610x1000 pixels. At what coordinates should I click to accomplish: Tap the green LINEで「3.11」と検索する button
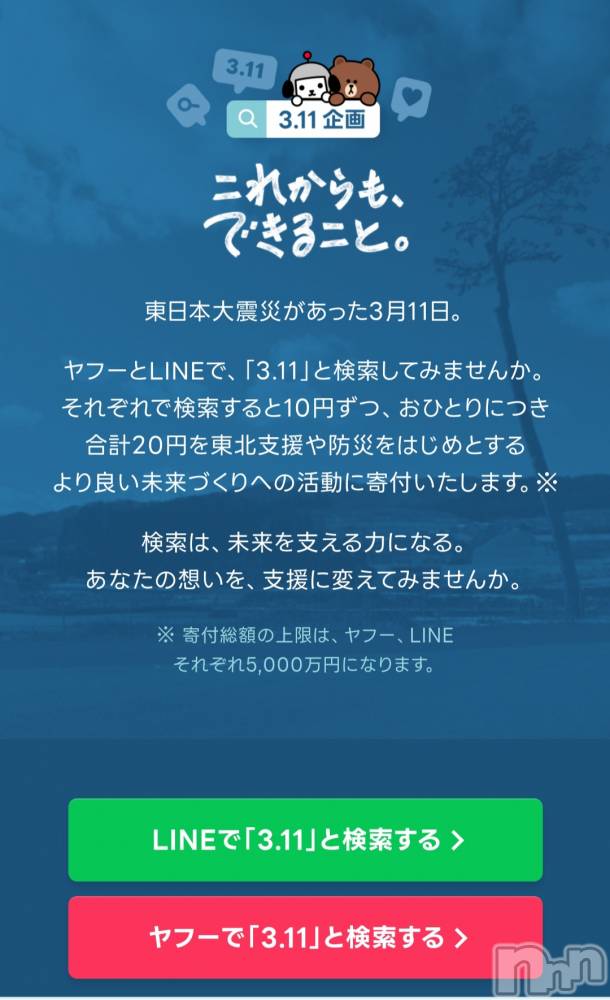(x=305, y=840)
